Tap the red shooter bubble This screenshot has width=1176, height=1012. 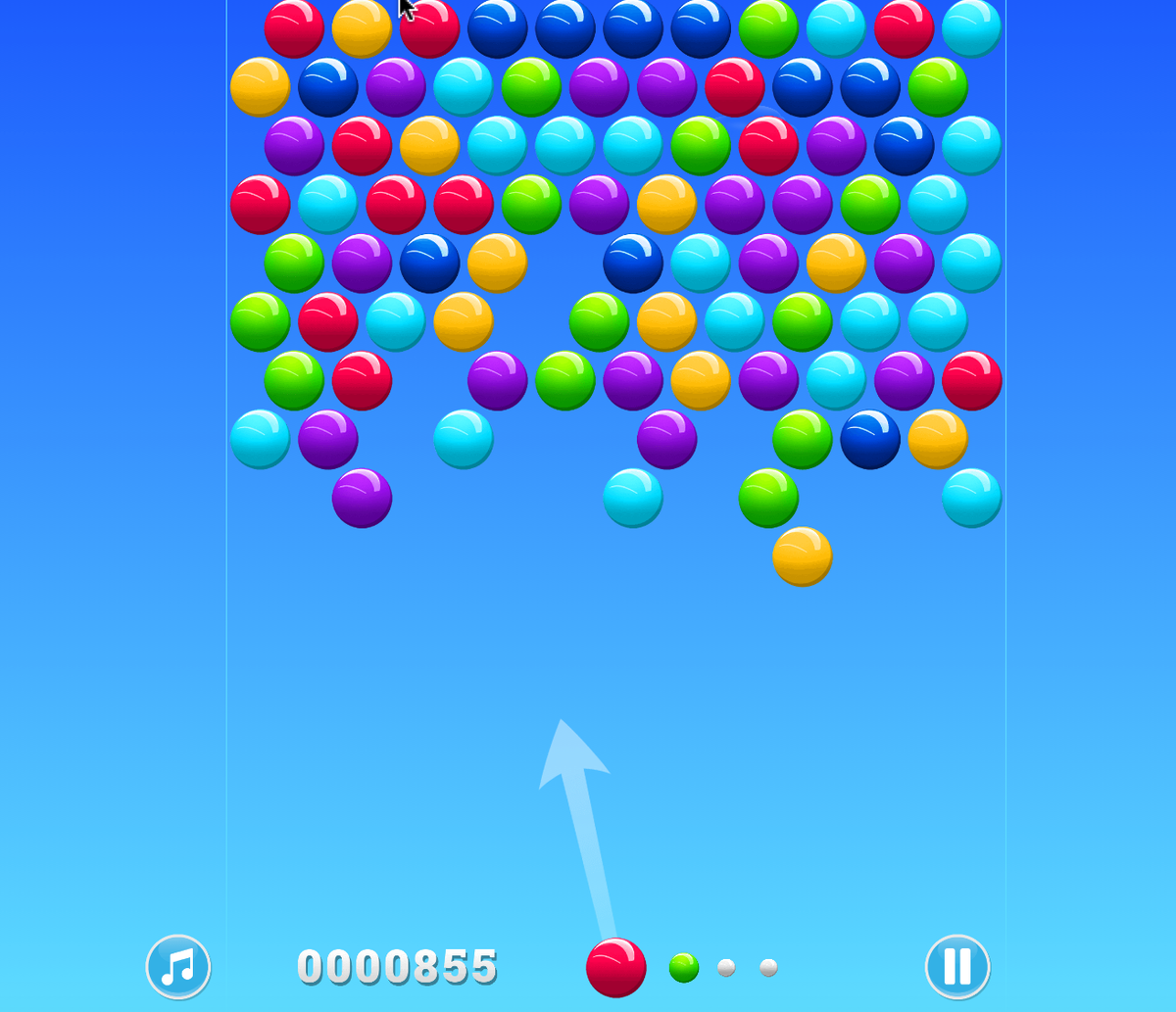point(616,968)
